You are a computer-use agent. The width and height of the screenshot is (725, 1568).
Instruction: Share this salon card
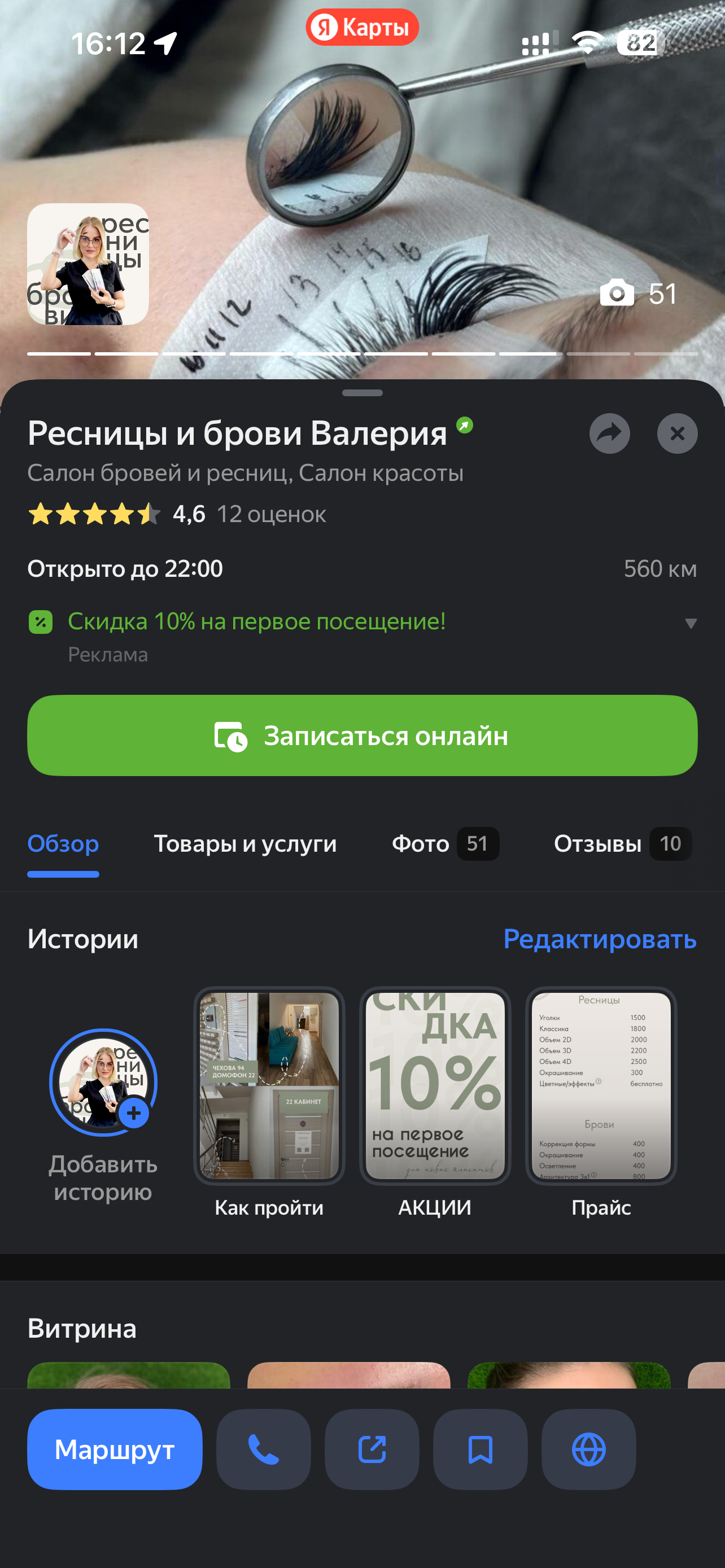pos(609,433)
